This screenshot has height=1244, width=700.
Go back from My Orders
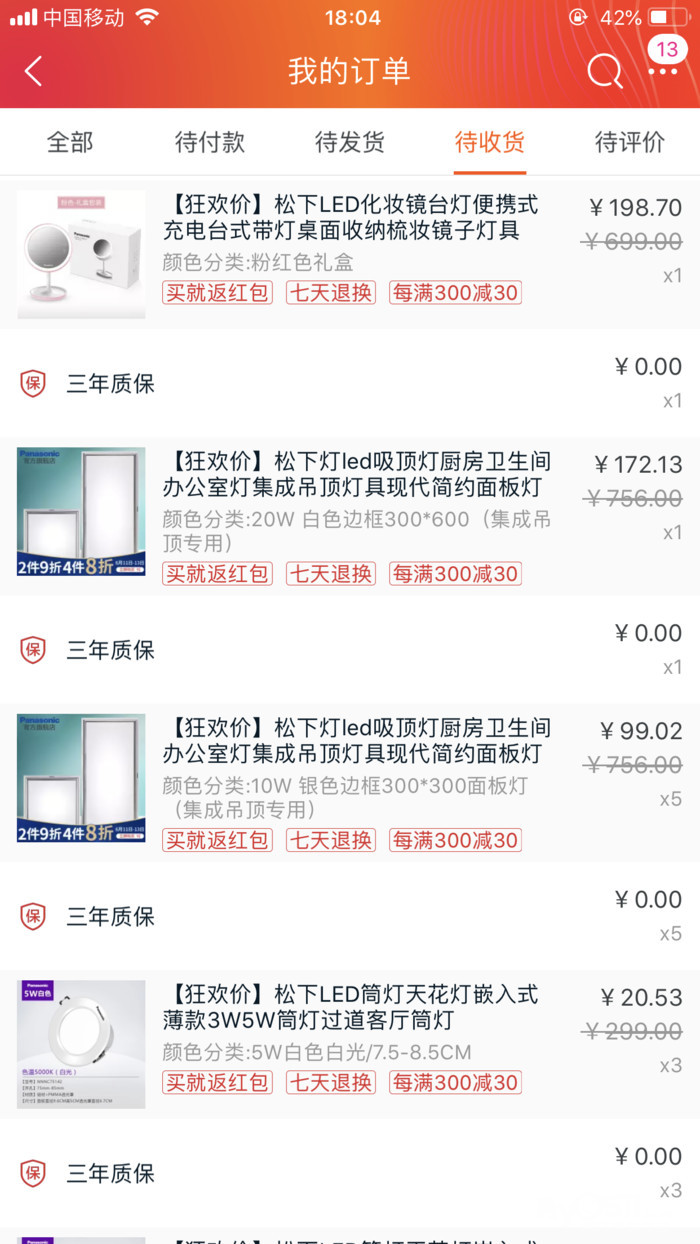click(34, 71)
